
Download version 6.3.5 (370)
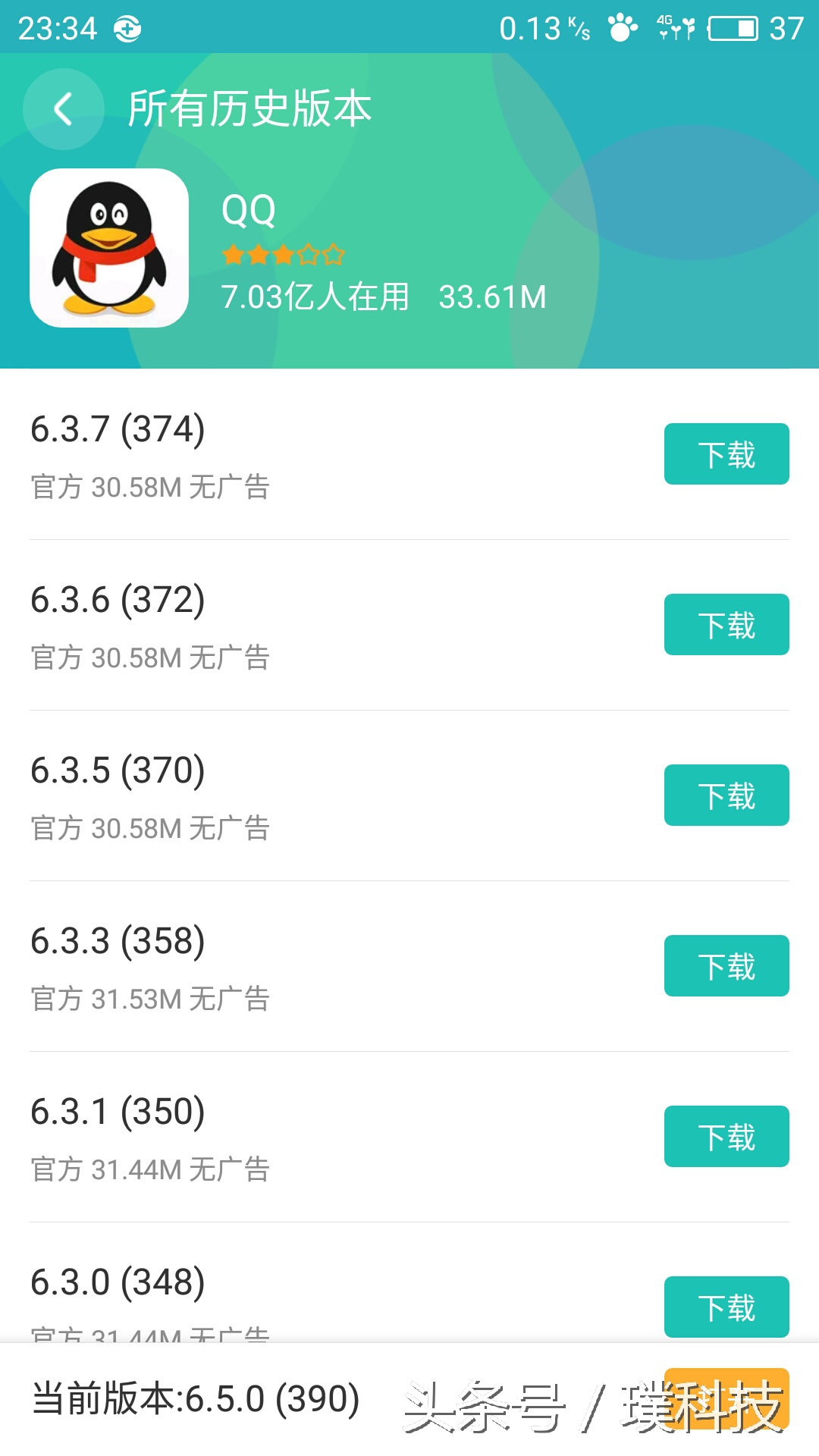pyautogui.click(x=726, y=795)
